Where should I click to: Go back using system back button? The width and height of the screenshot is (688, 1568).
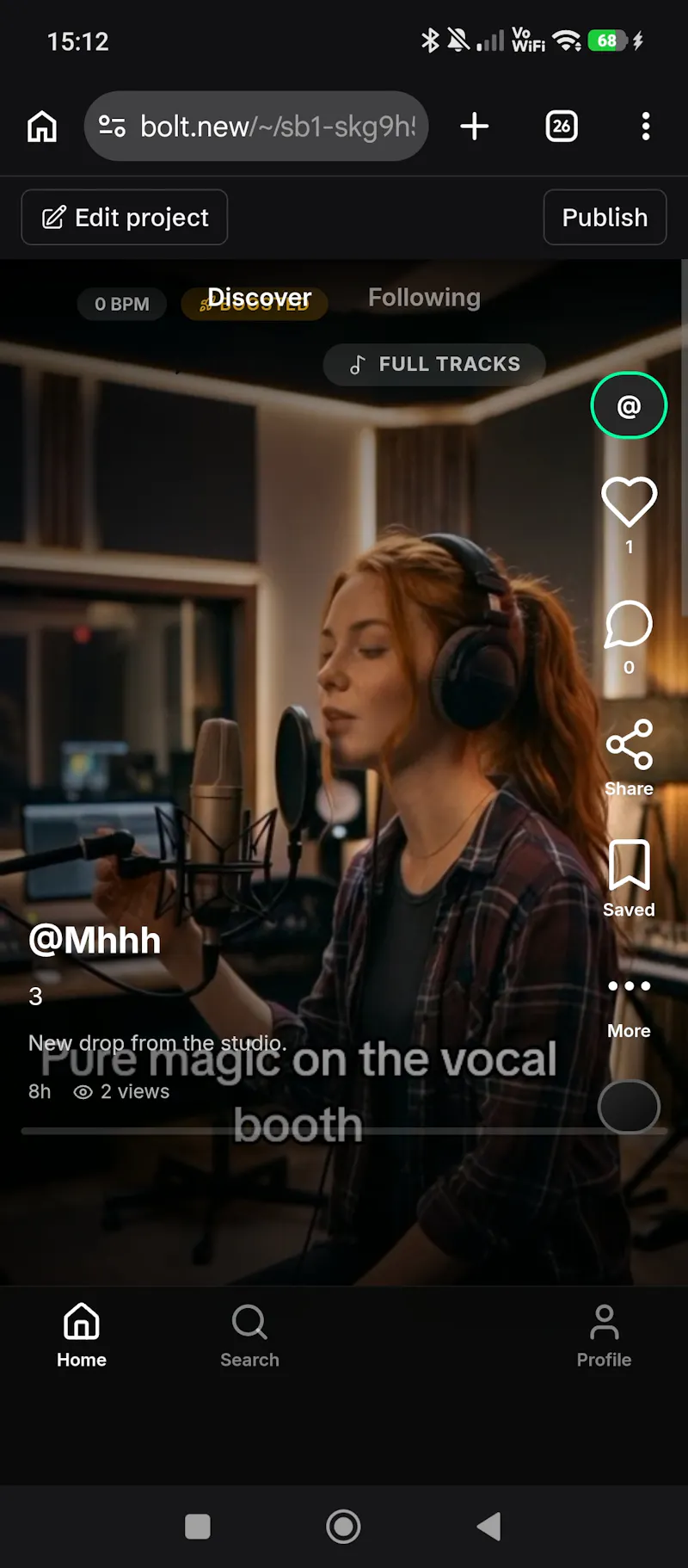pyautogui.click(x=488, y=1527)
